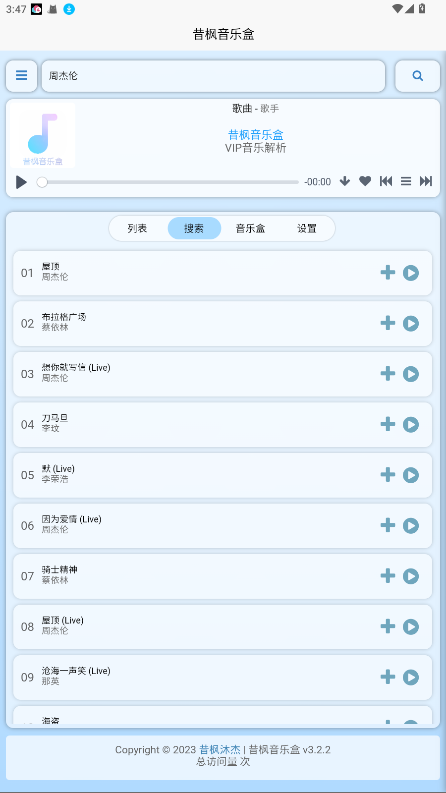The height and width of the screenshot is (793, 446).
Task: Skip to the previous track
Action: point(386,181)
